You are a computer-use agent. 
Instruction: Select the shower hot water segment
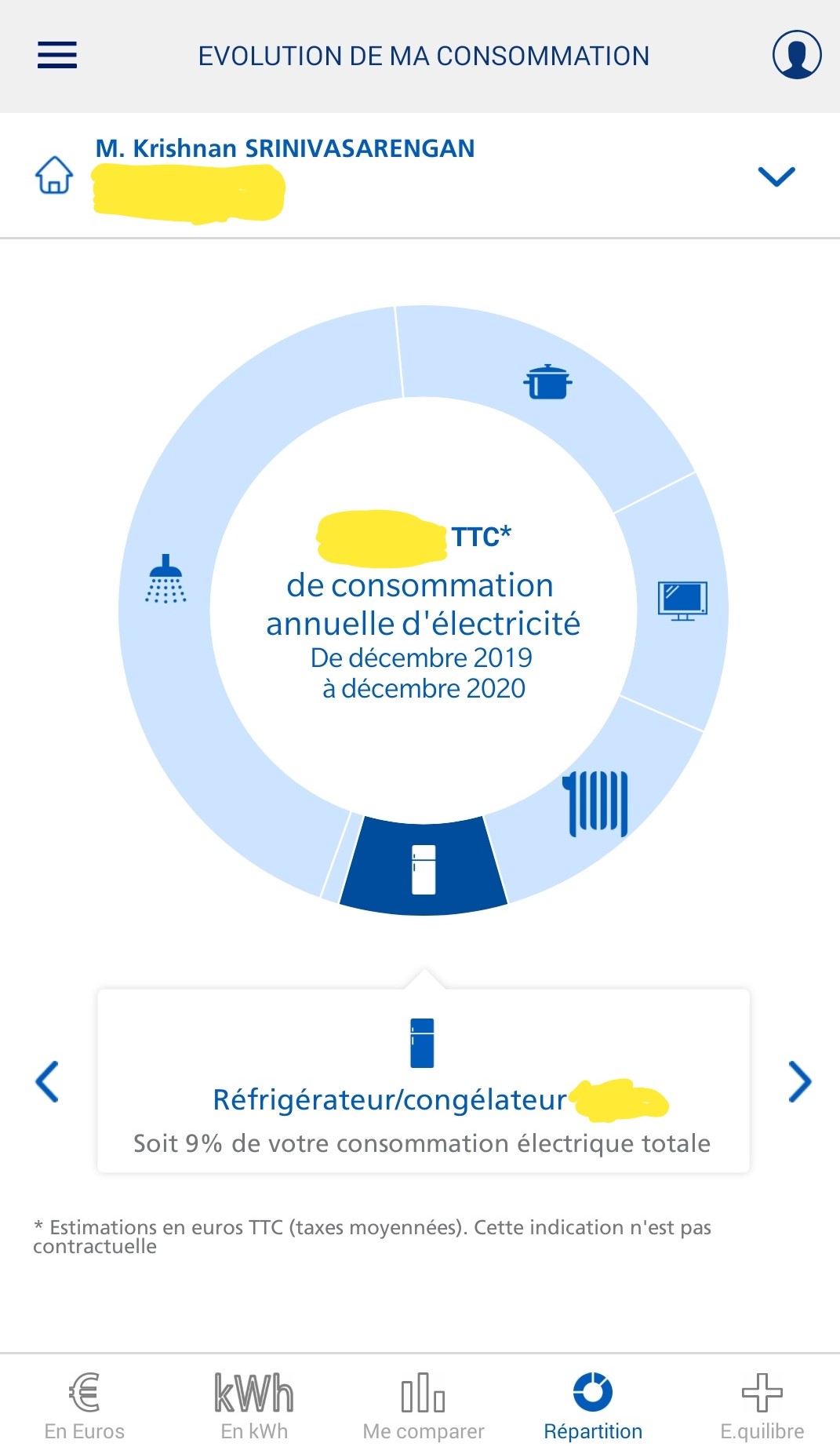click(x=165, y=579)
